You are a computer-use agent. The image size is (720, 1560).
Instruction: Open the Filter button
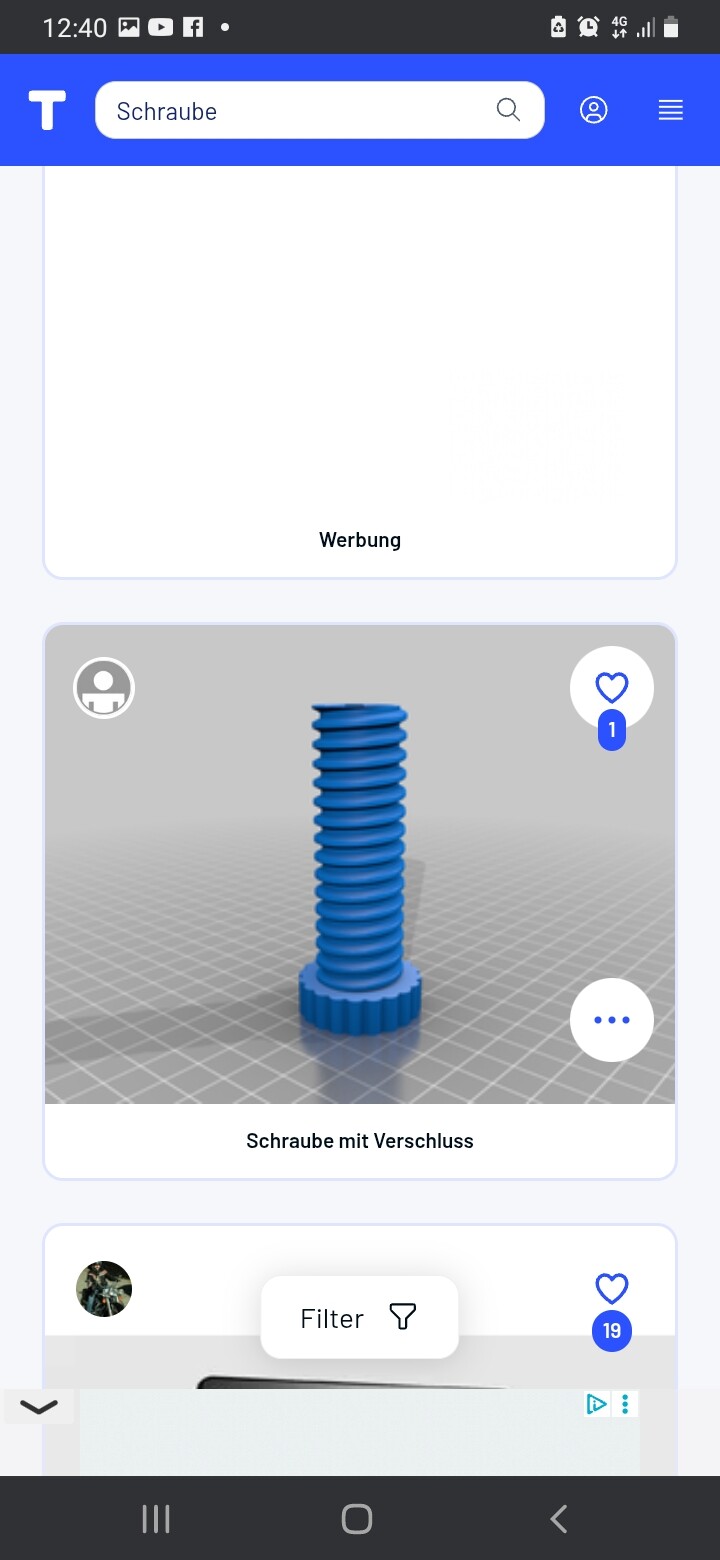[360, 1318]
